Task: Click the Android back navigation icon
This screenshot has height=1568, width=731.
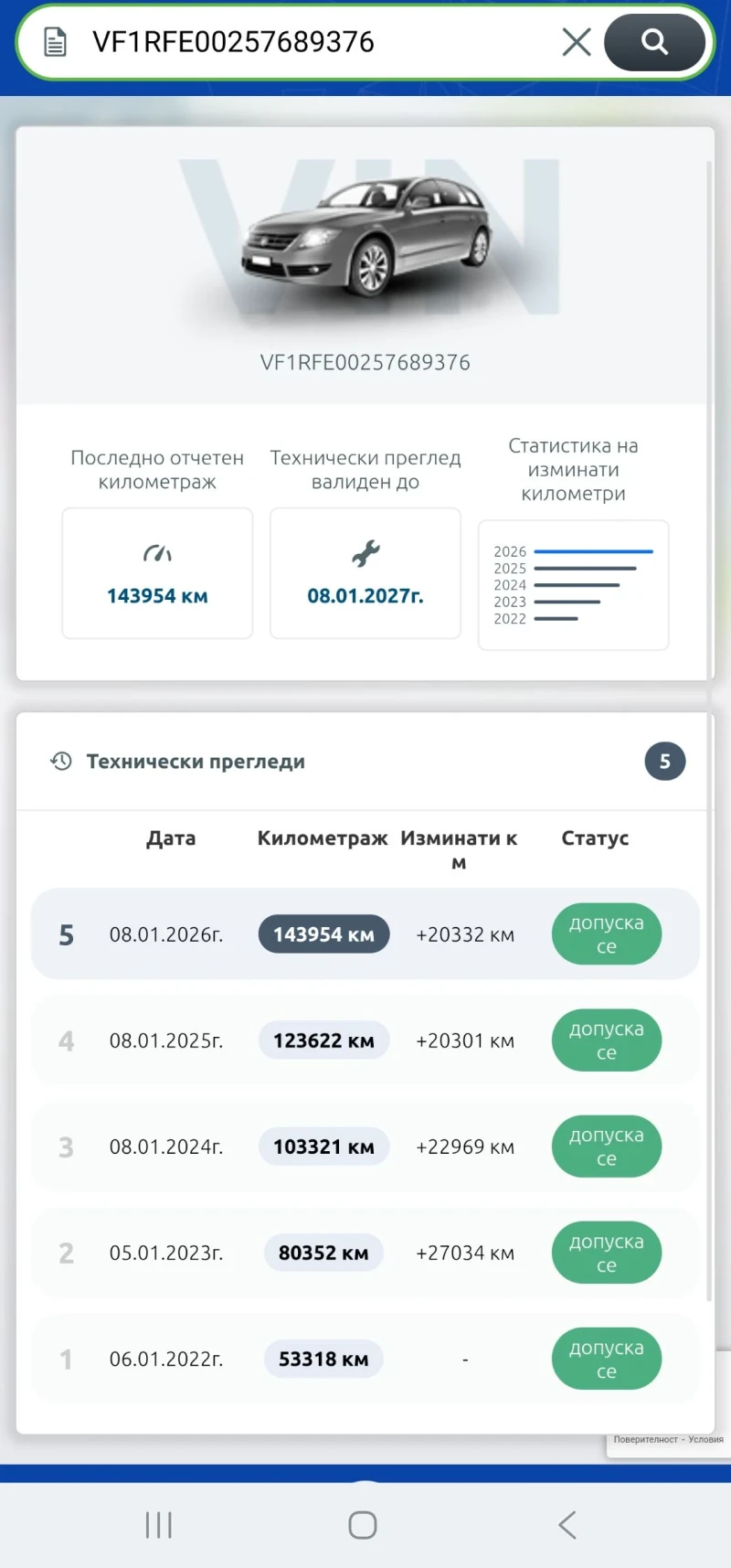Action: [x=567, y=1524]
